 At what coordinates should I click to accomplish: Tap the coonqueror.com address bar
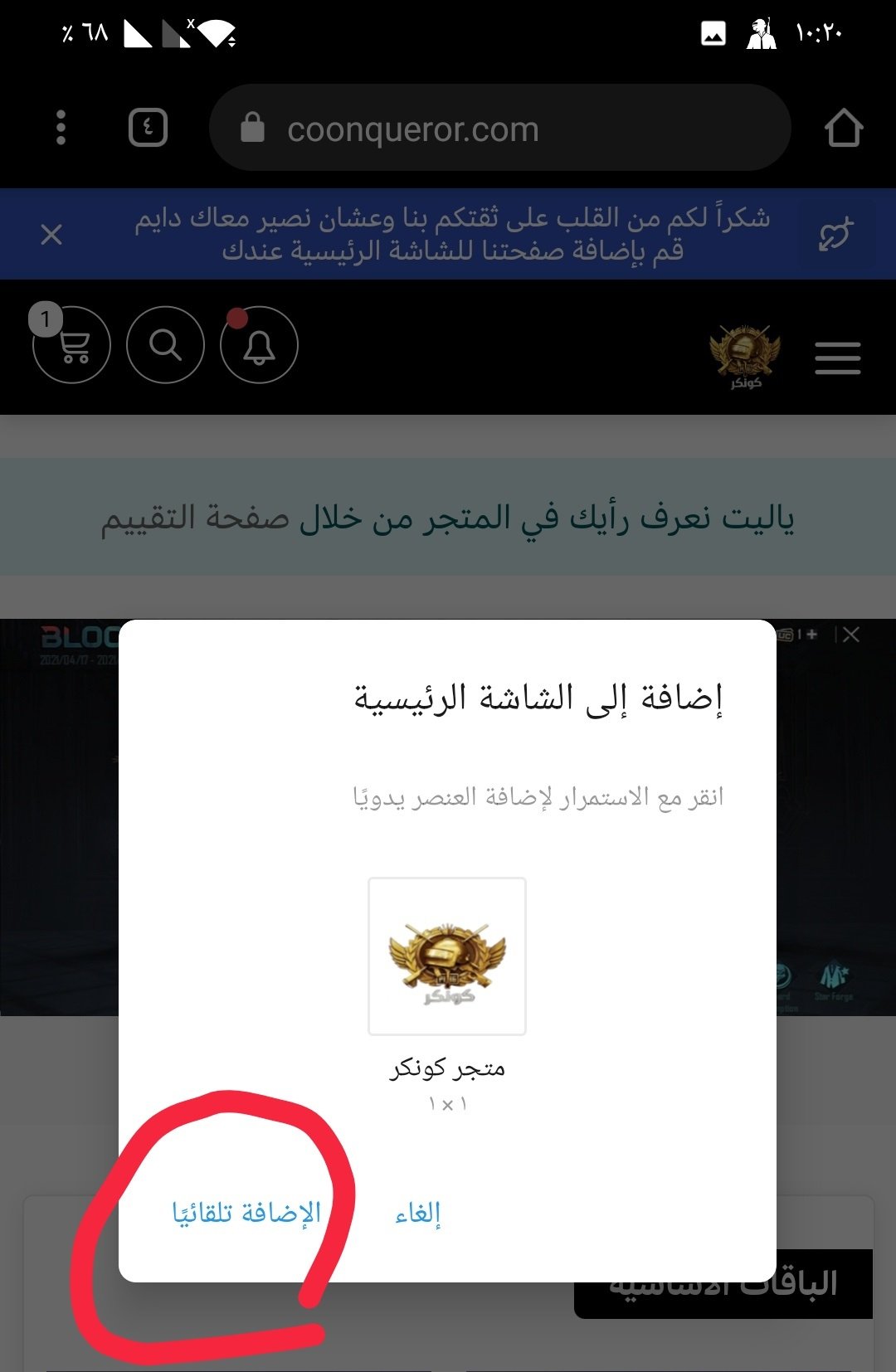click(x=498, y=129)
